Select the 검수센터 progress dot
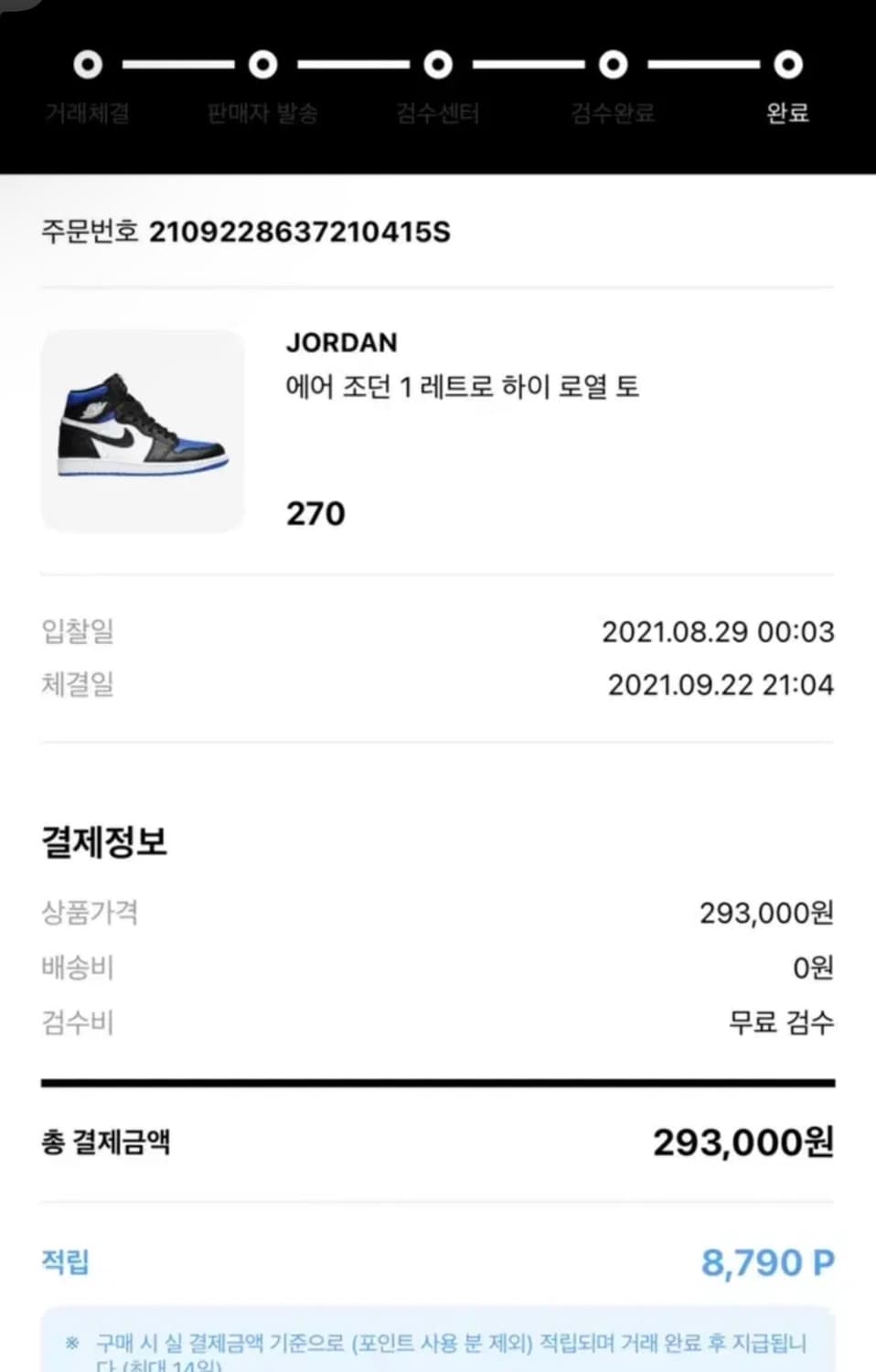876x1372 pixels. (437, 64)
